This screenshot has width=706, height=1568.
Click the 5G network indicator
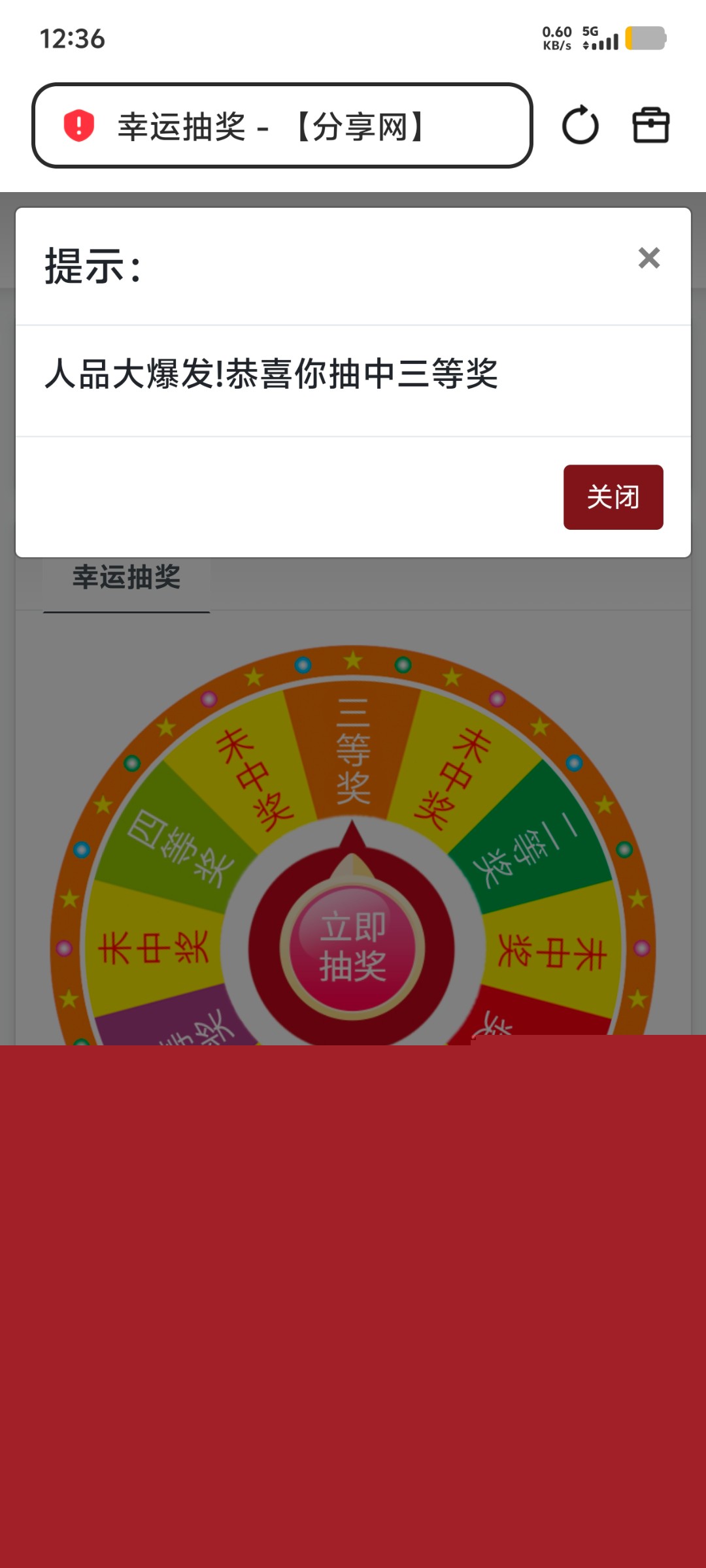click(x=590, y=31)
